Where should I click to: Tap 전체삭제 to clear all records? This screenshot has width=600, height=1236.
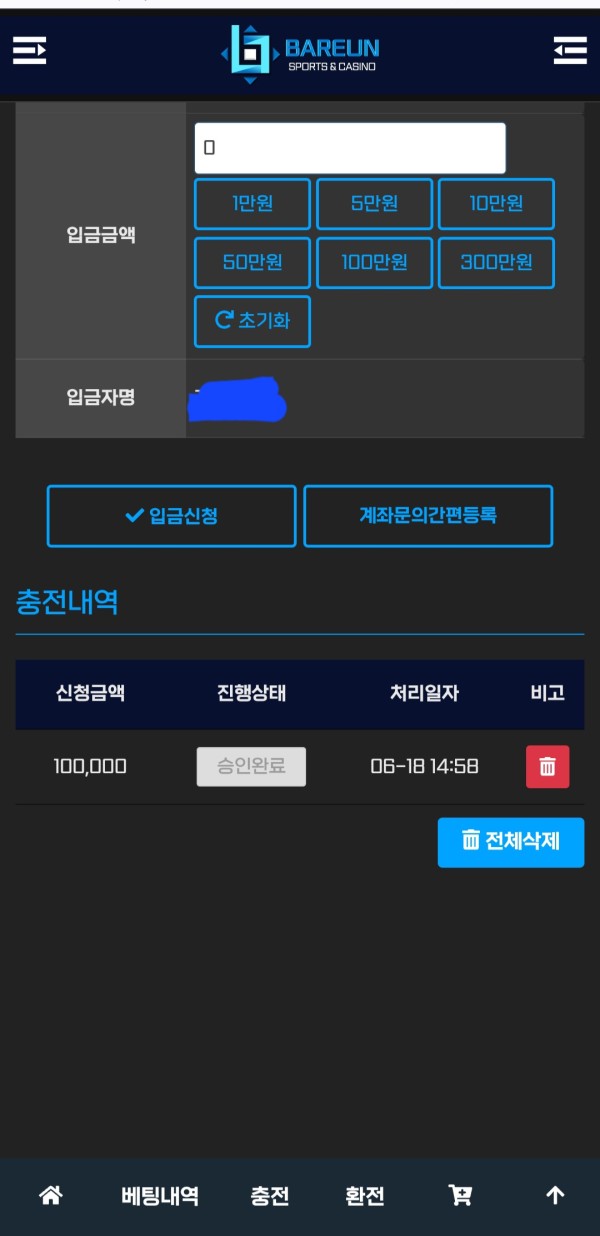pyautogui.click(x=510, y=841)
